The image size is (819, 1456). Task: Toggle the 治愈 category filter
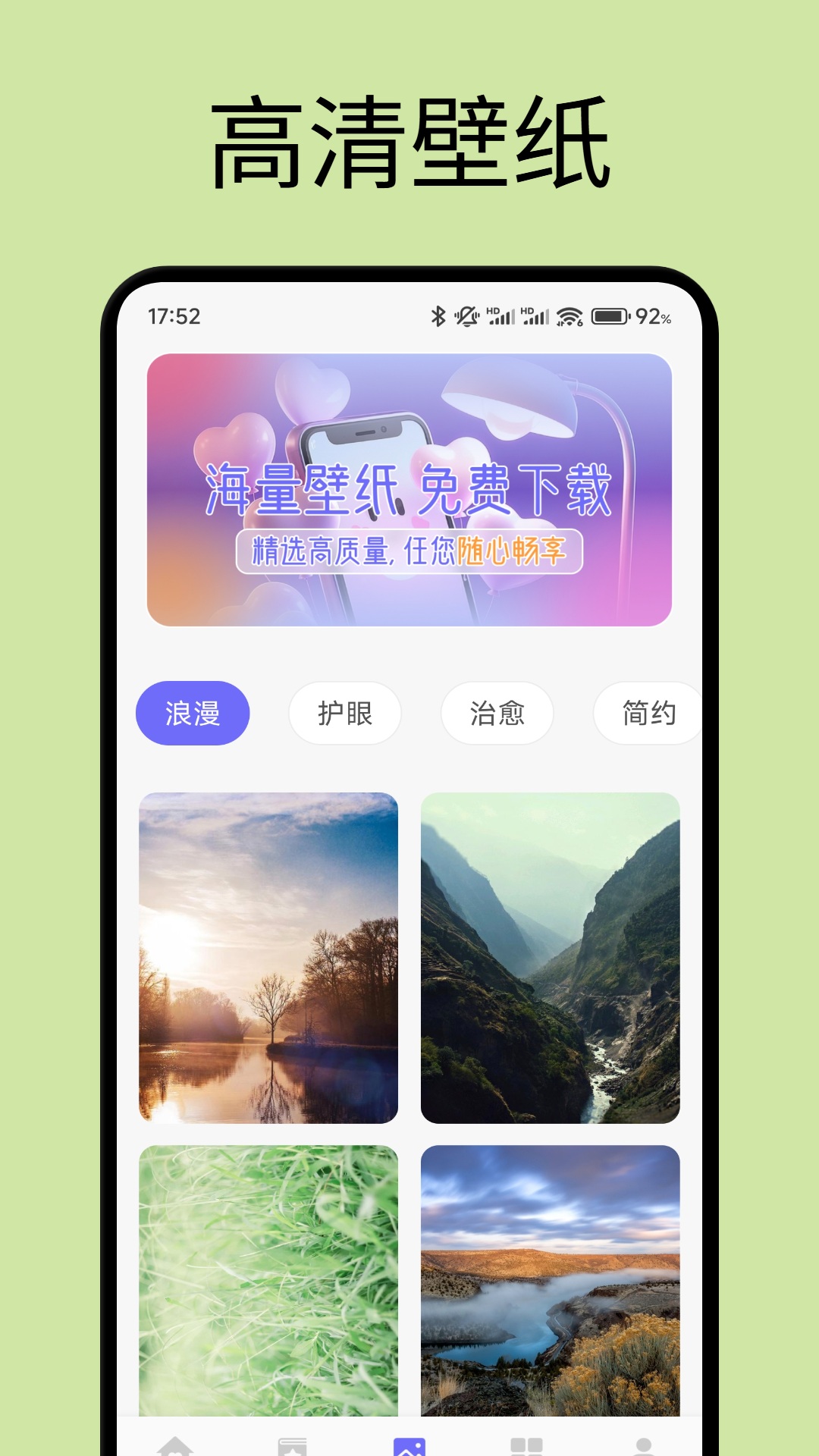(497, 714)
